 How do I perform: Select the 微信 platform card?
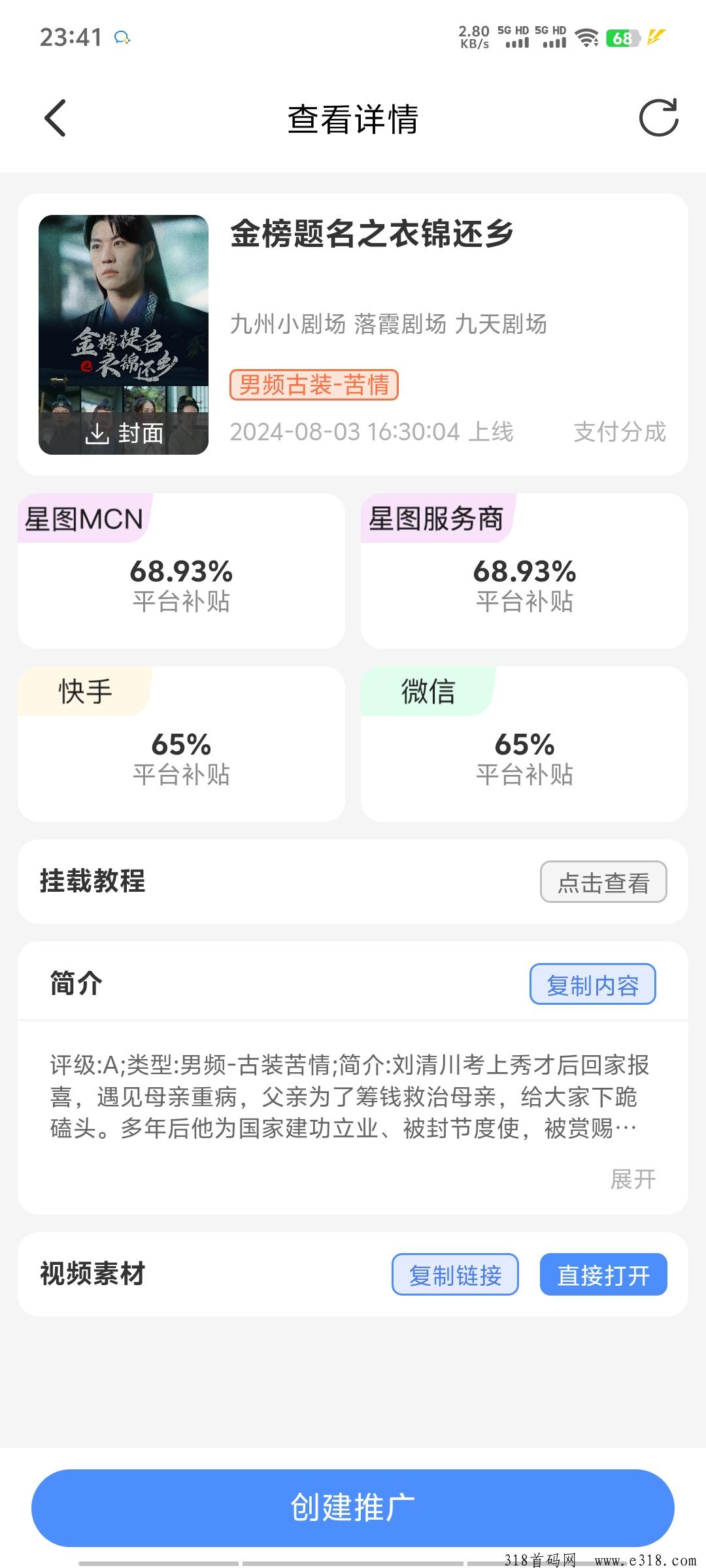524,744
